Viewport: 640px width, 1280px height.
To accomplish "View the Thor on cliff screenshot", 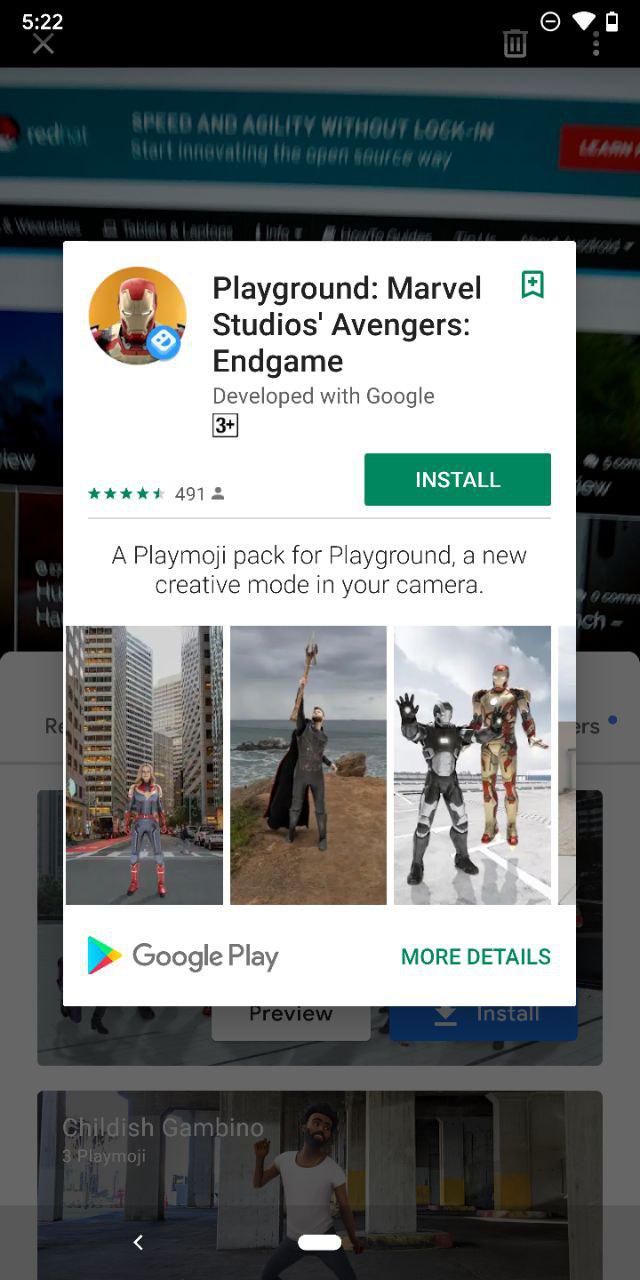I will [x=308, y=765].
